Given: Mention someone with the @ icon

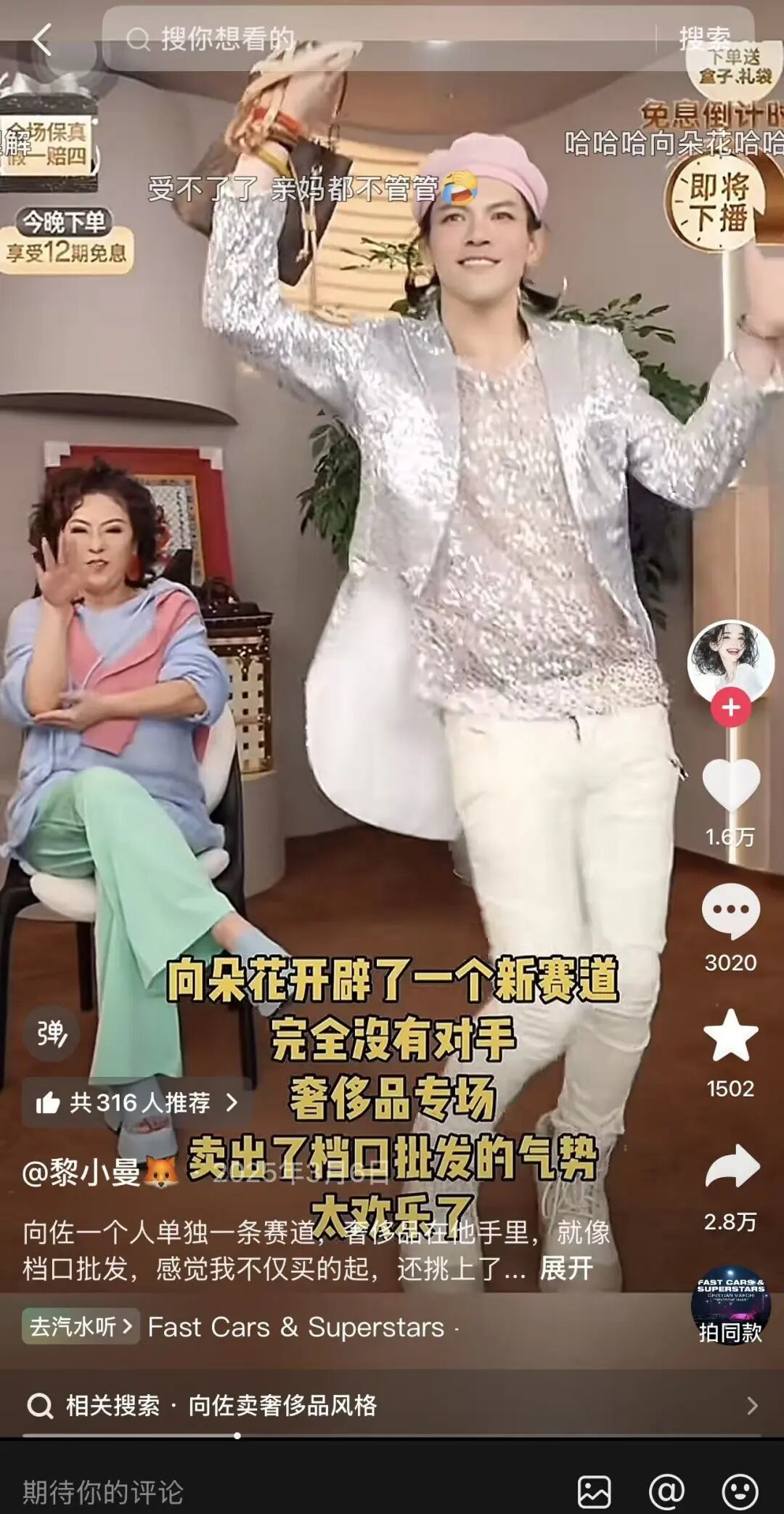Looking at the screenshot, I should pos(666,1491).
